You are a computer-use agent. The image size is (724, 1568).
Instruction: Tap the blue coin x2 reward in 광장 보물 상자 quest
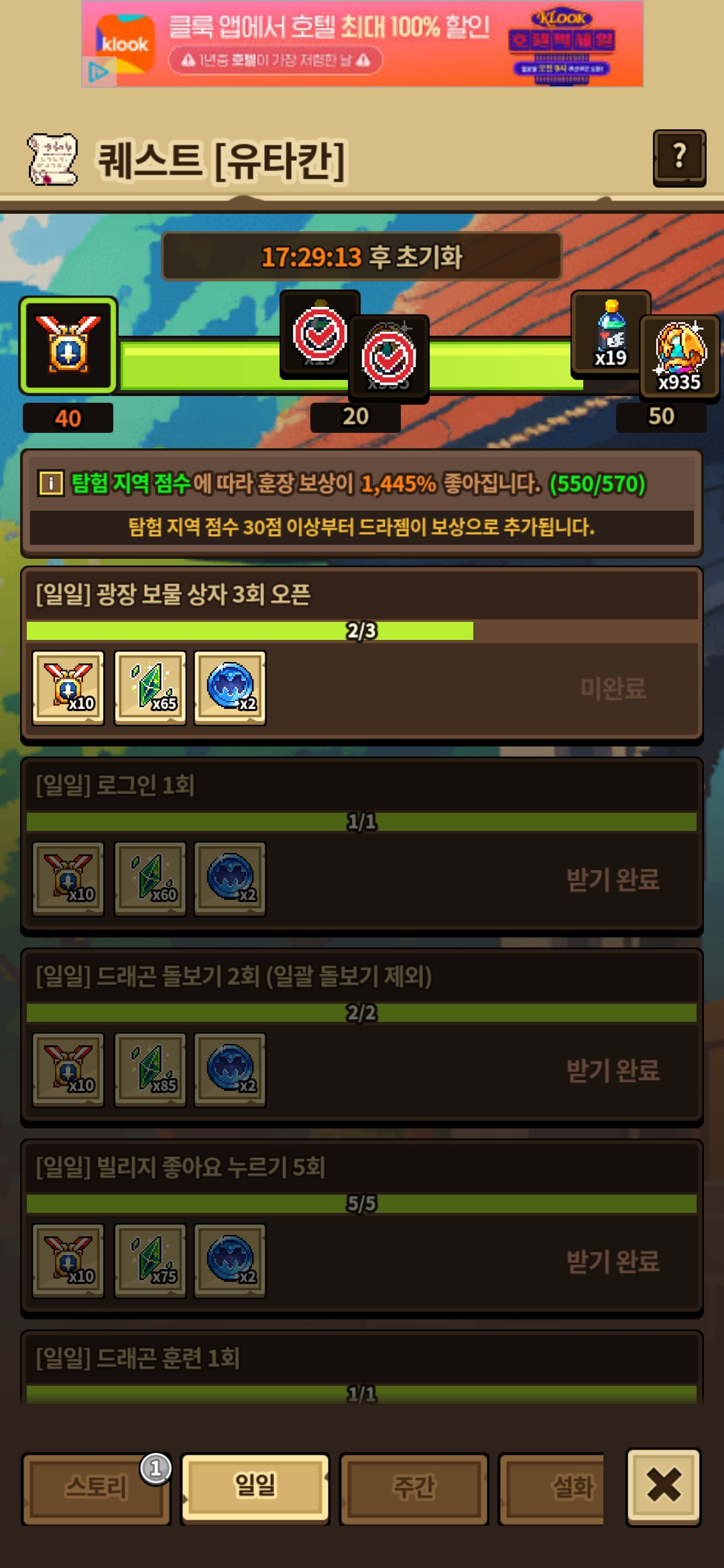(230, 688)
